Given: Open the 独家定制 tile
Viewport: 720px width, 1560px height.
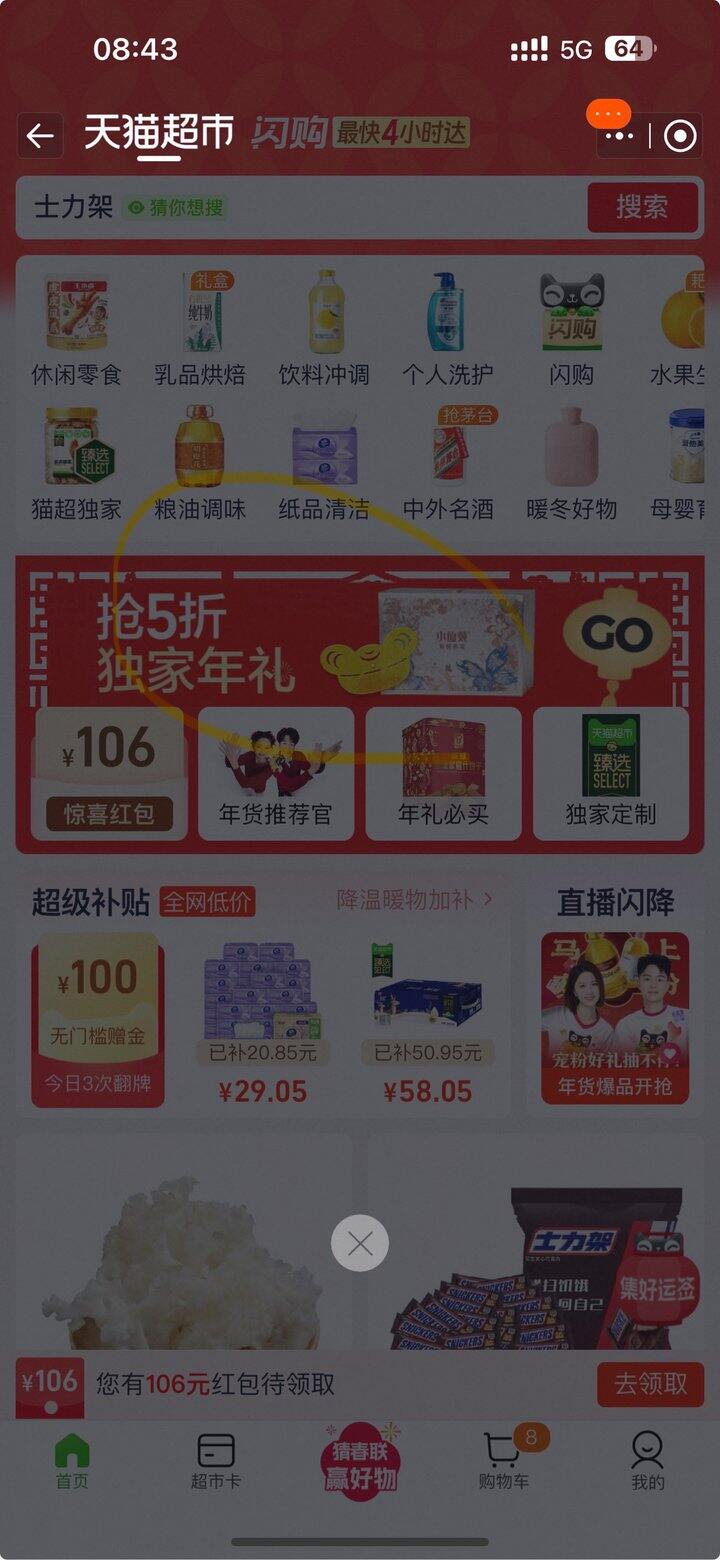Looking at the screenshot, I should pos(610,773).
